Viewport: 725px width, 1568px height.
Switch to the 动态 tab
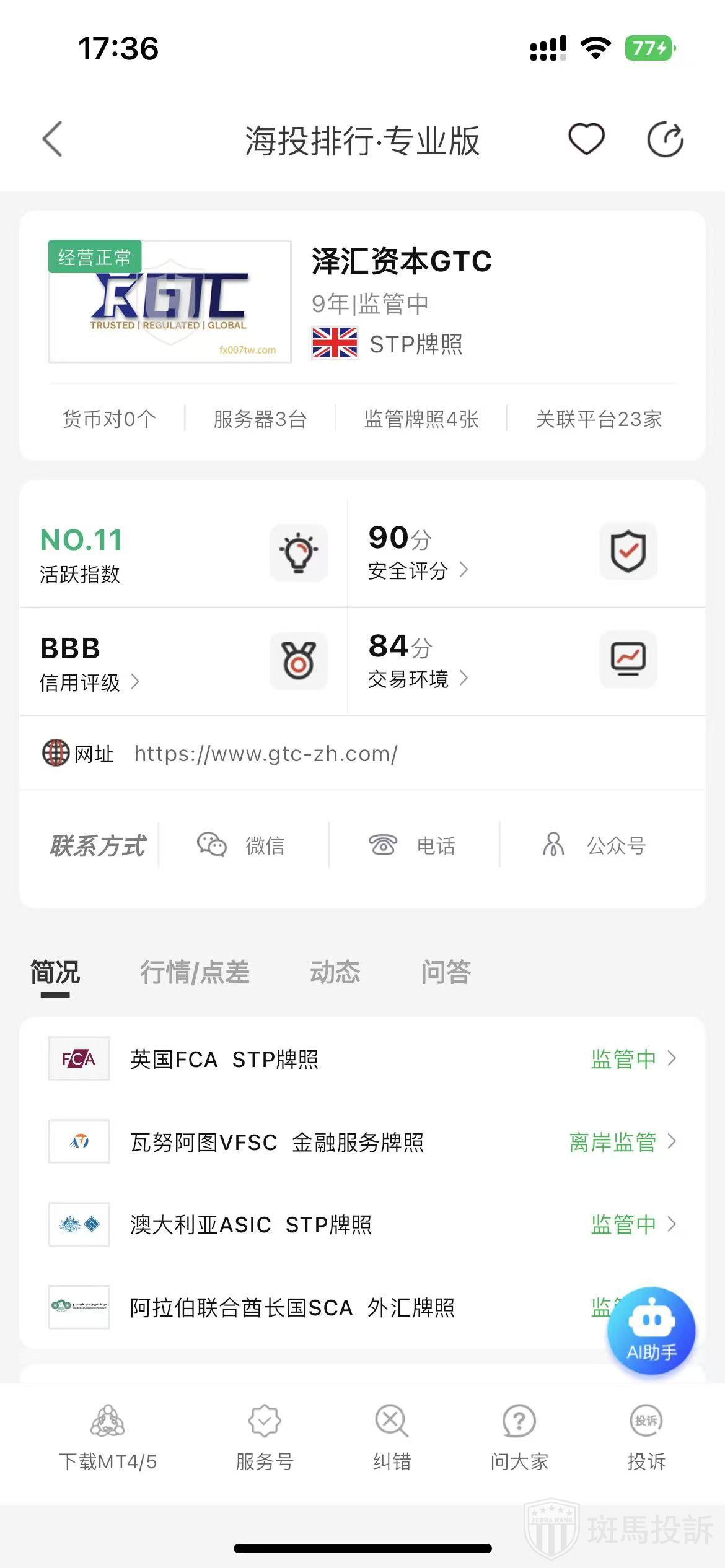335,972
